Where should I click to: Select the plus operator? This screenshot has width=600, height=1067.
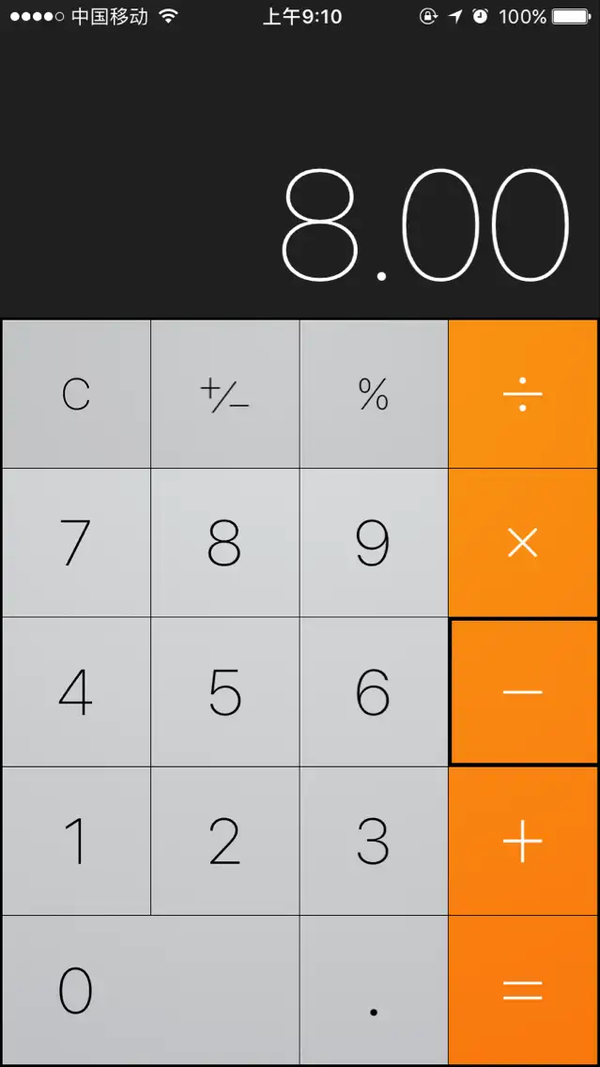[523, 841]
